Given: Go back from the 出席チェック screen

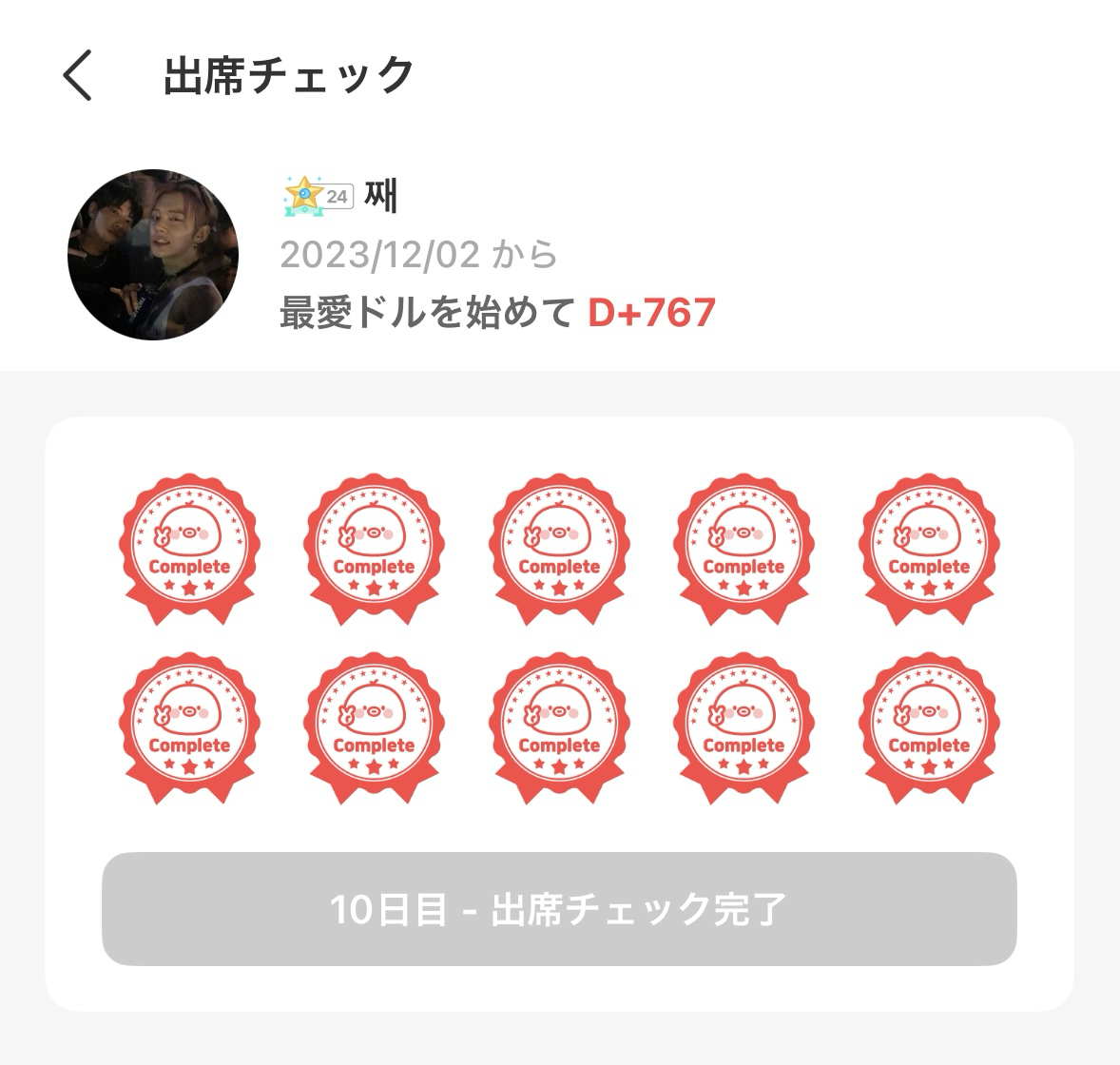Looking at the screenshot, I should point(78,75).
